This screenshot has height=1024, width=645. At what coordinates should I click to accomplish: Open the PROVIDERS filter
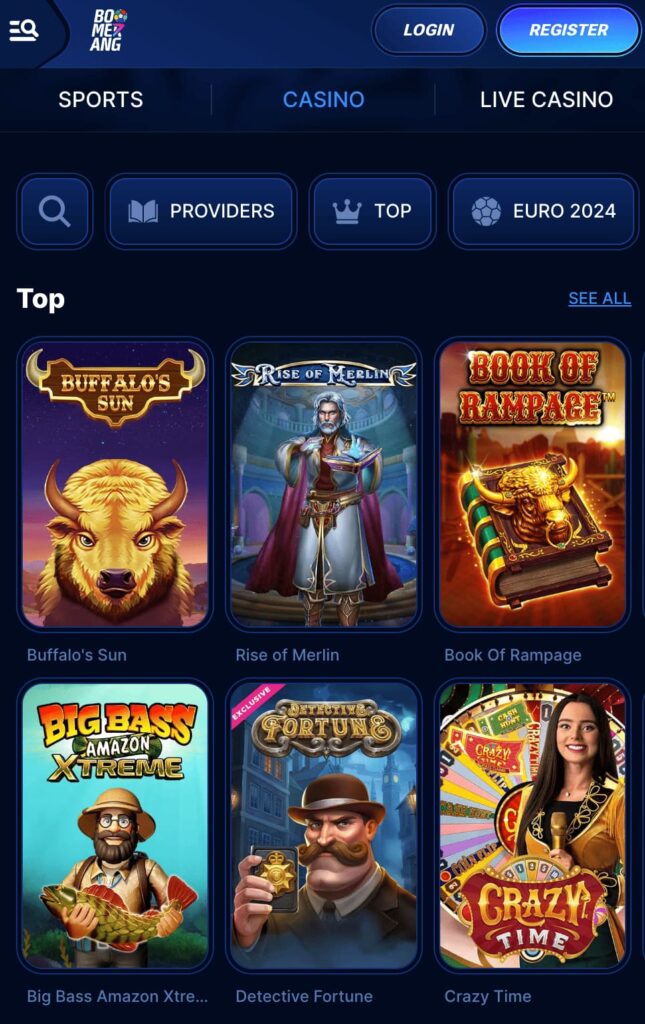[201, 211]
